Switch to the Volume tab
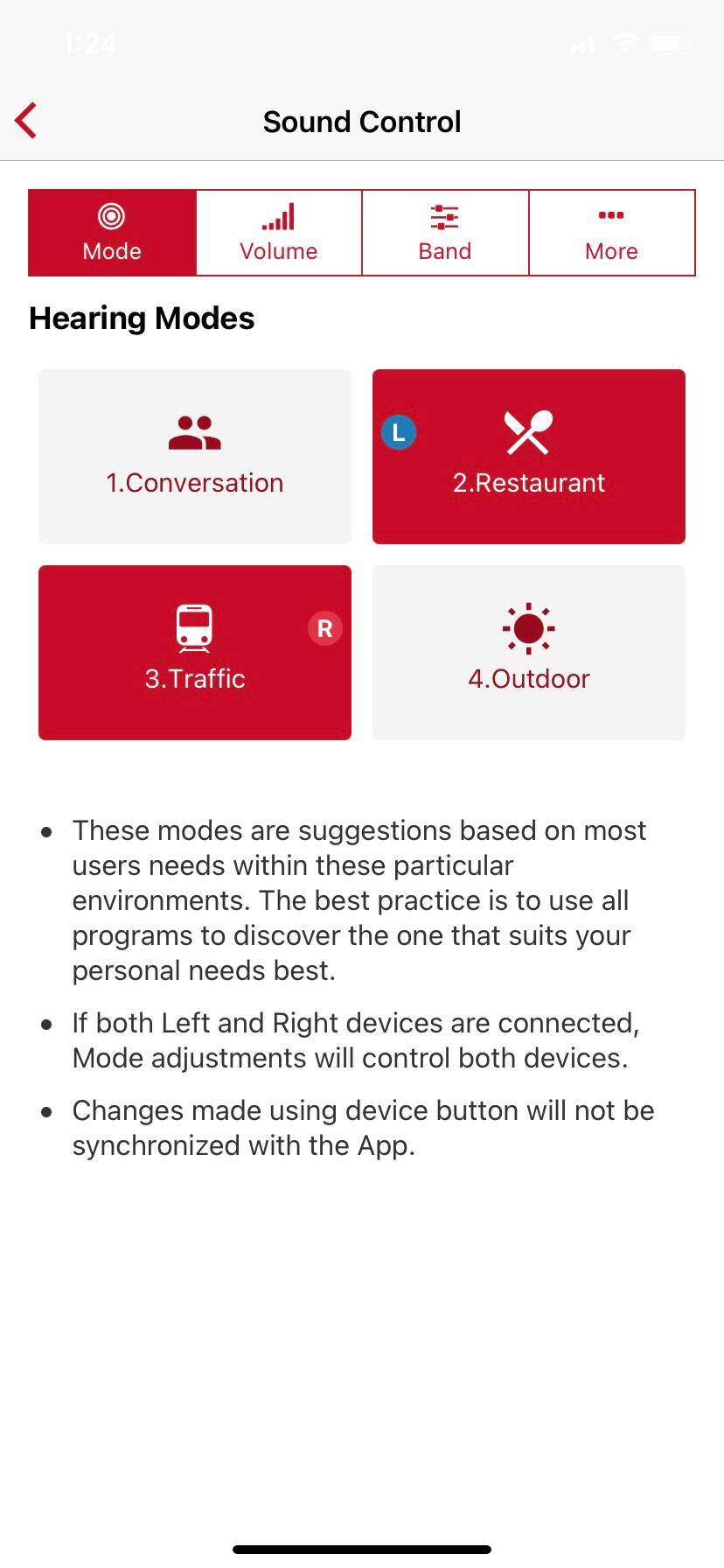Image resolution: width=724 pixels, height=1568 pixels. [279, 233]
